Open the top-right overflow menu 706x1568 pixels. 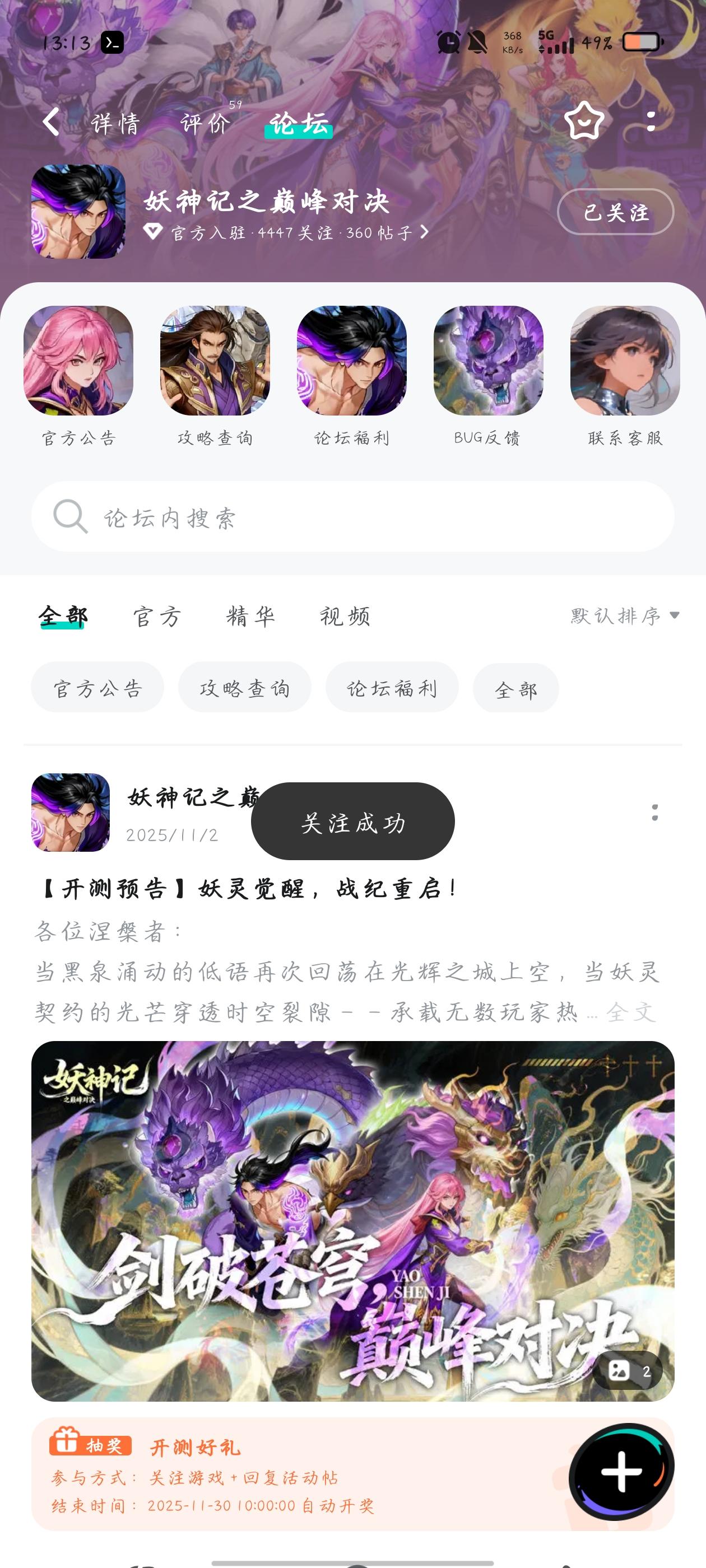pos(652,122)
